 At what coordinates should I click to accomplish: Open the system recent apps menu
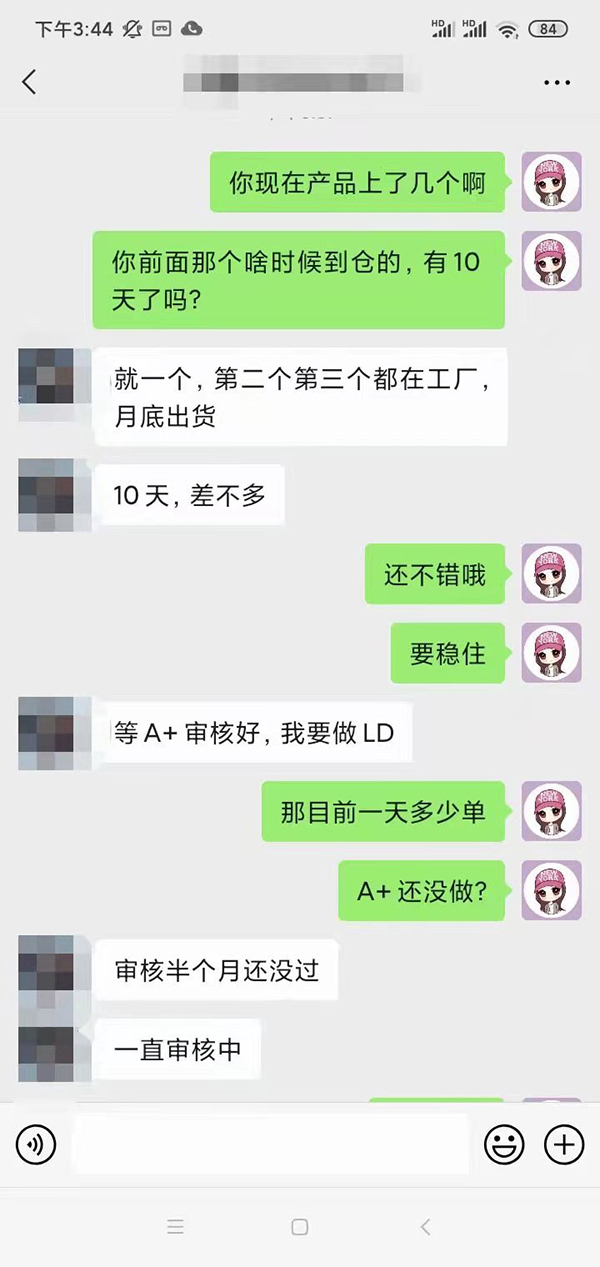[x=176, y=1227]
